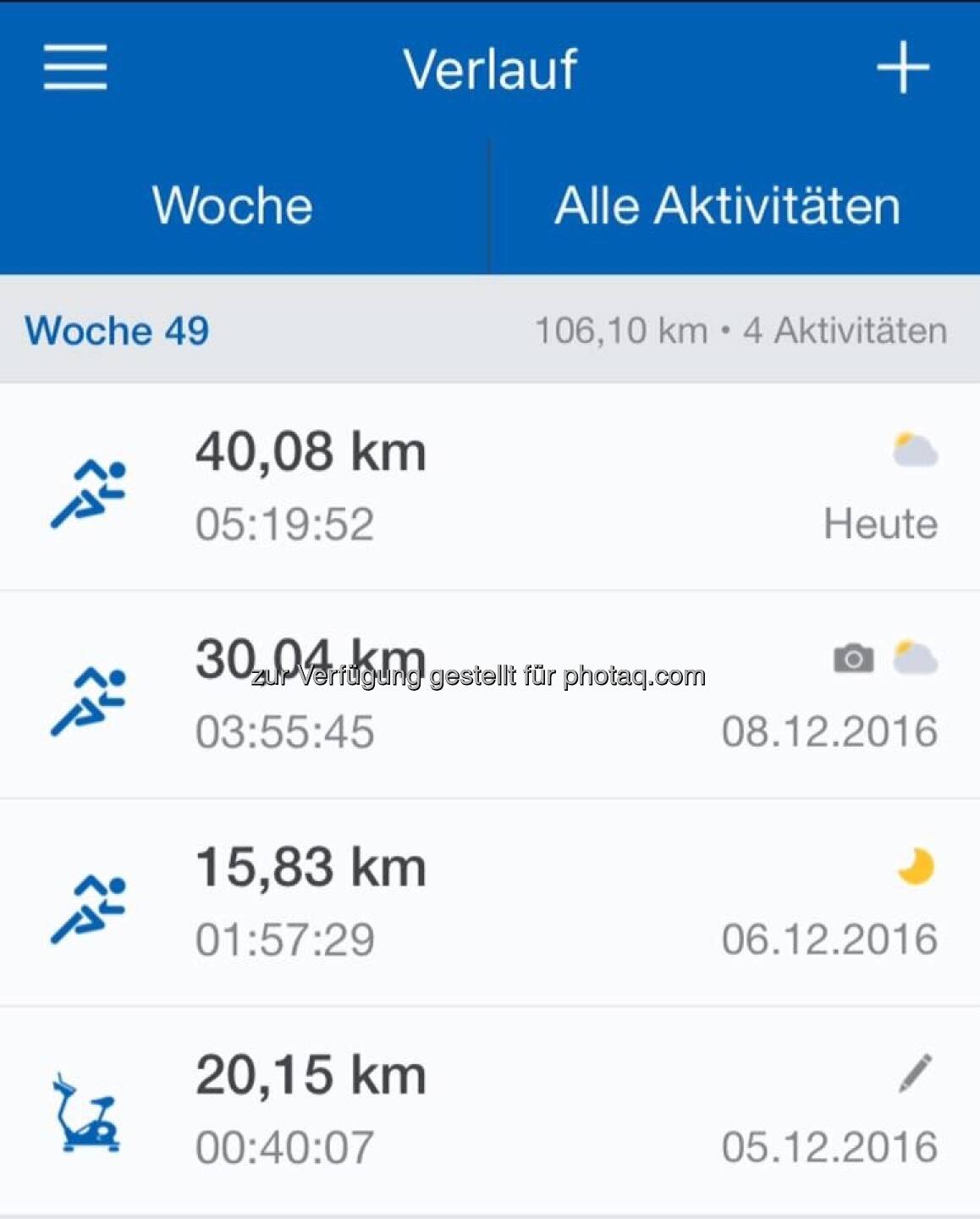
Task: Select the Alle Aktivitäten tab
Action: coord(728,206)
